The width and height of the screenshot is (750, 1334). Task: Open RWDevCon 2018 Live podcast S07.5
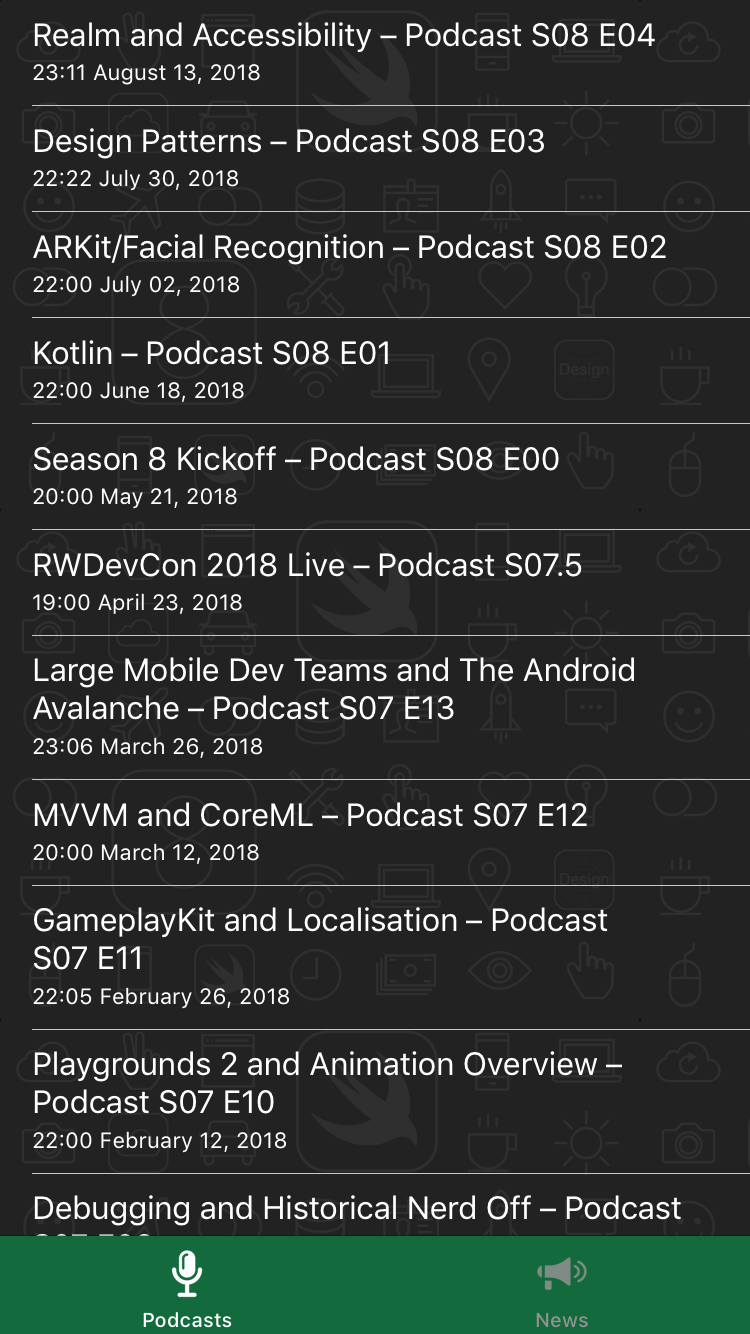coord(308,582)
